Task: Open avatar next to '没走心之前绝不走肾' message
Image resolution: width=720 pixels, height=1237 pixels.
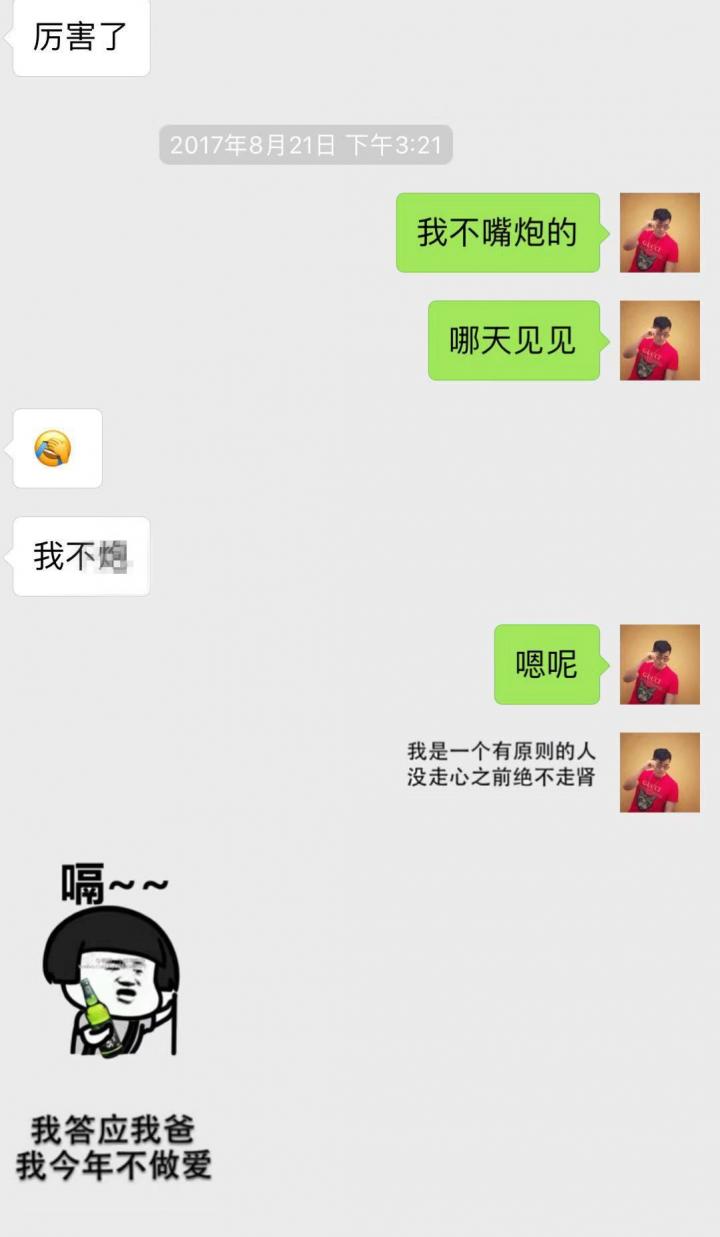Action: point(658,775)
